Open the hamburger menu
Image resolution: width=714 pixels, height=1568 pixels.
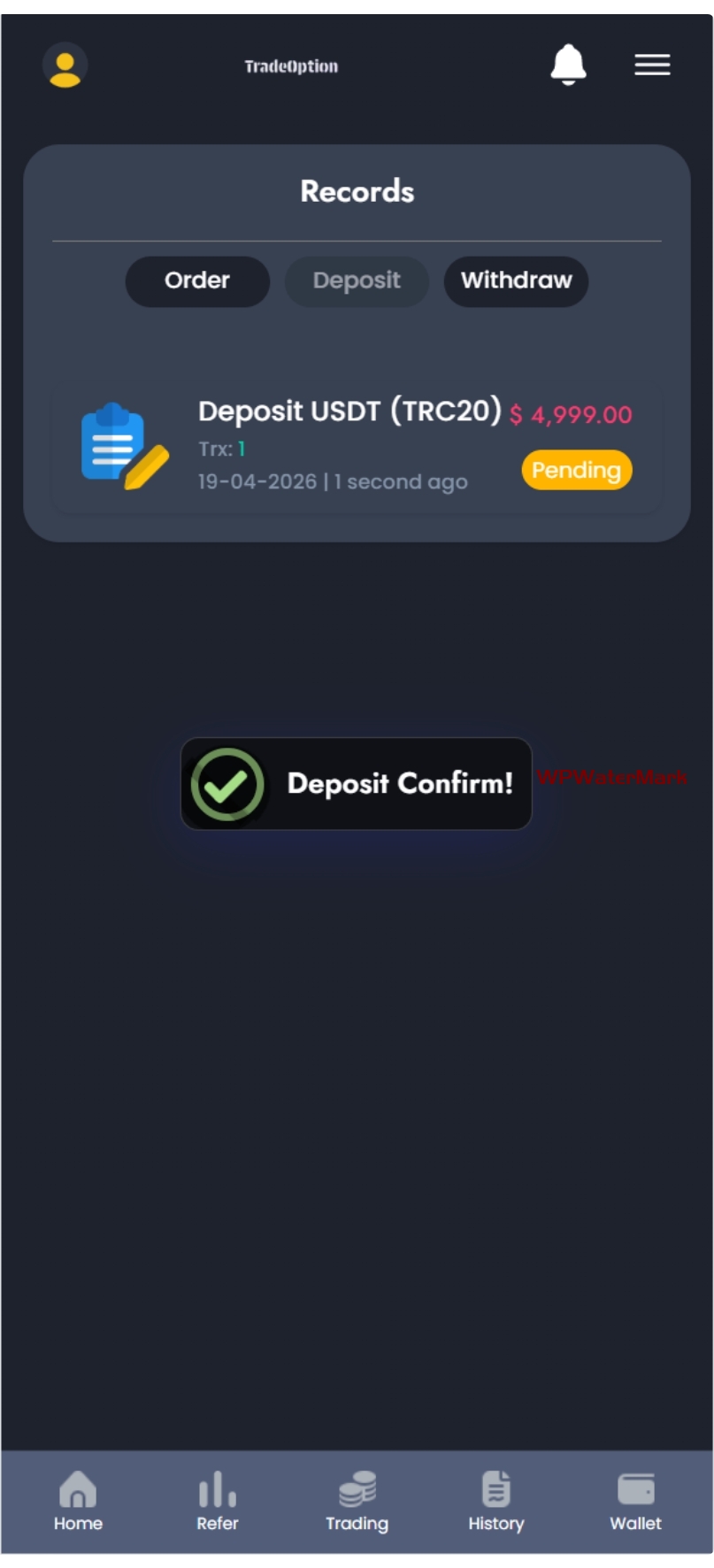[x=652, y=65]
